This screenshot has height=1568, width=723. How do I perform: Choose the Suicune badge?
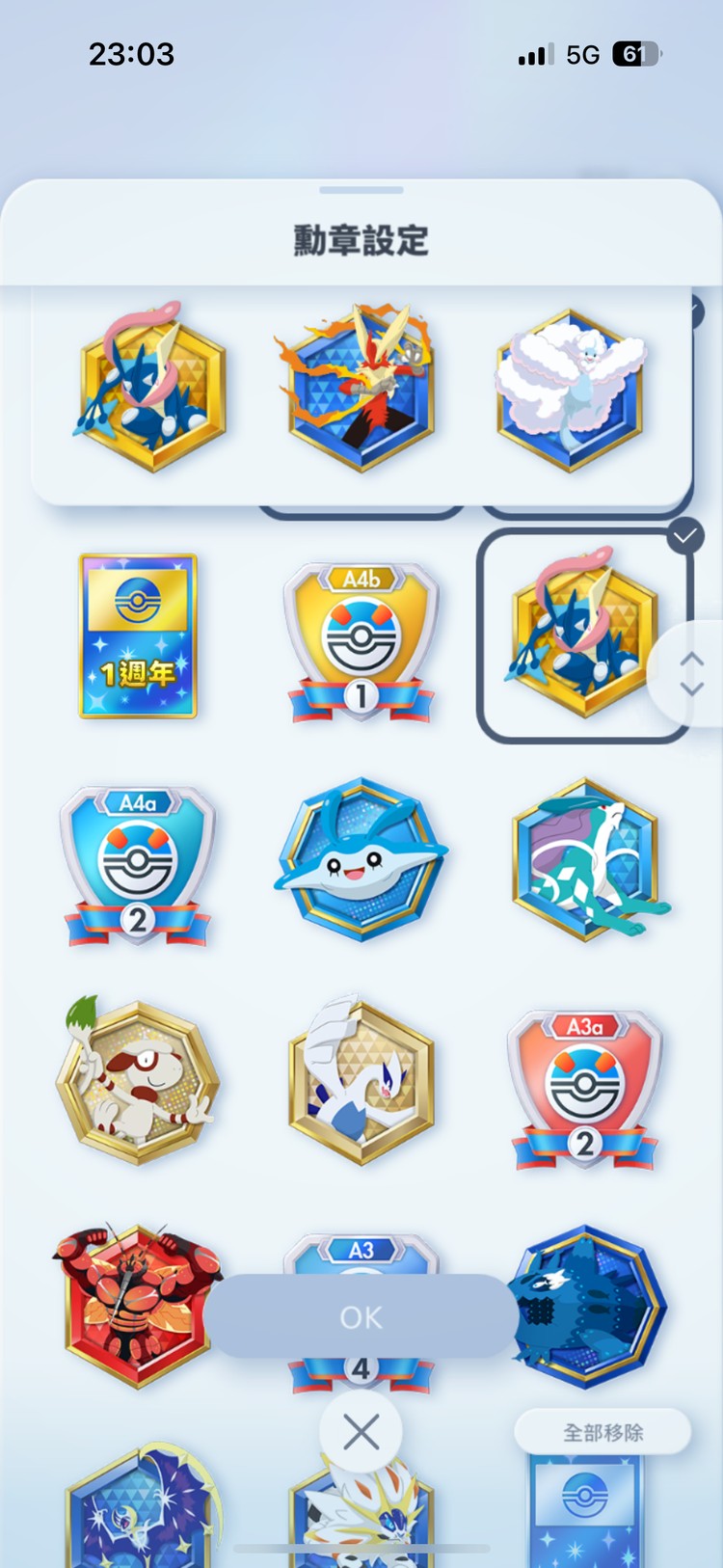click(584, 859)
